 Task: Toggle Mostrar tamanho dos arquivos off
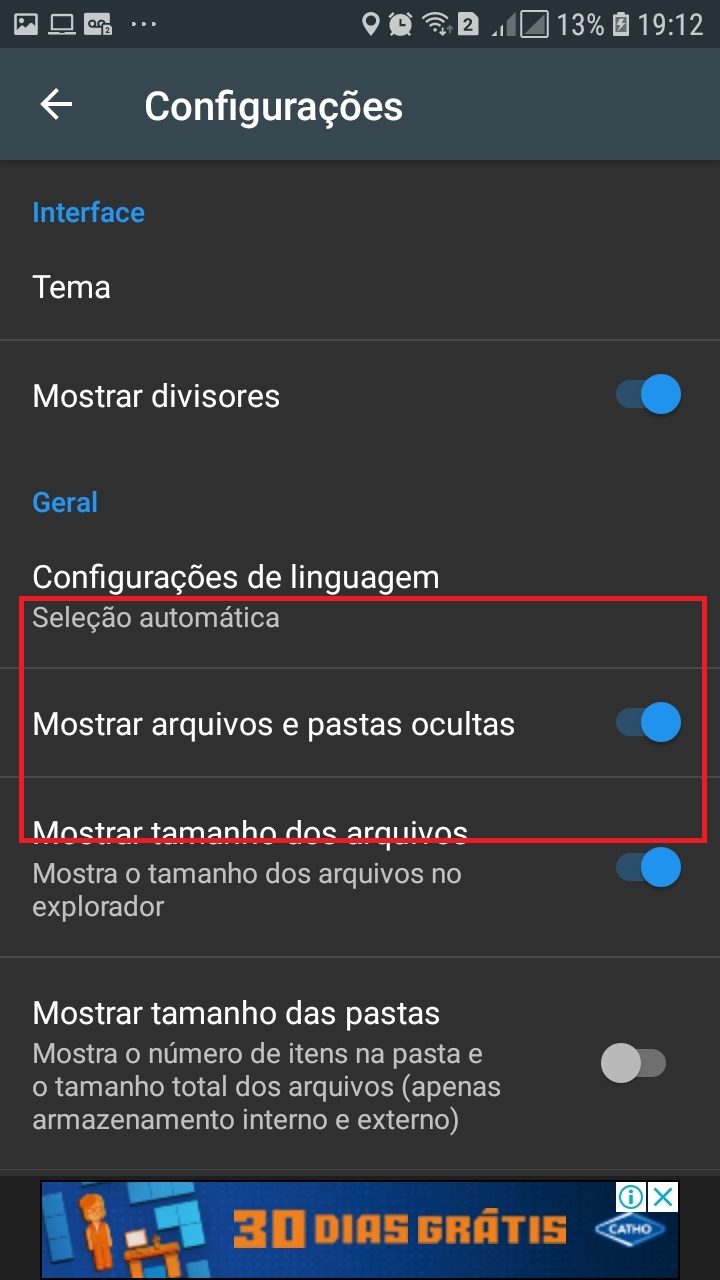pos(648,866)
